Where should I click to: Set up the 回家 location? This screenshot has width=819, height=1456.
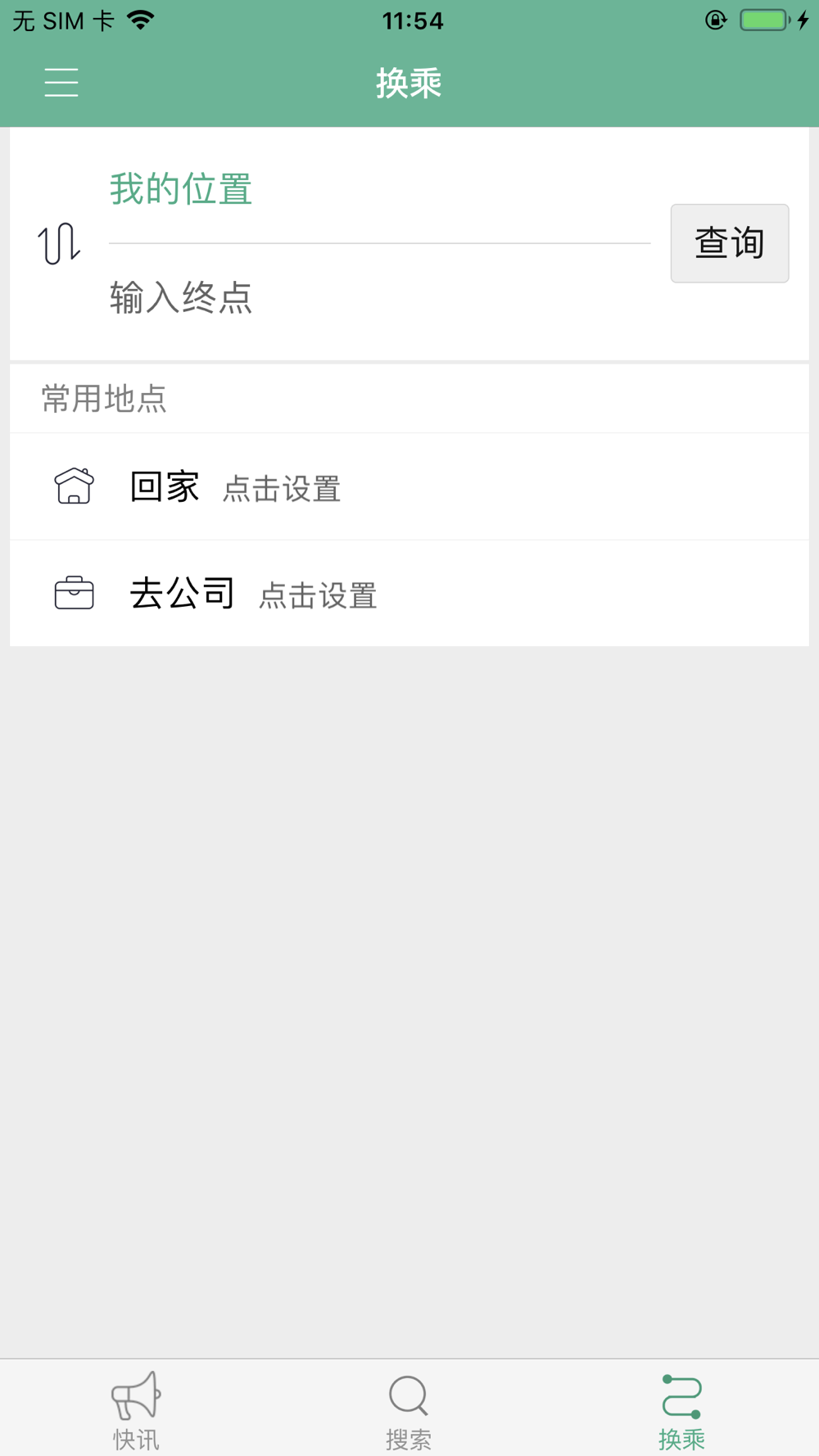click(x=409, y=486)
